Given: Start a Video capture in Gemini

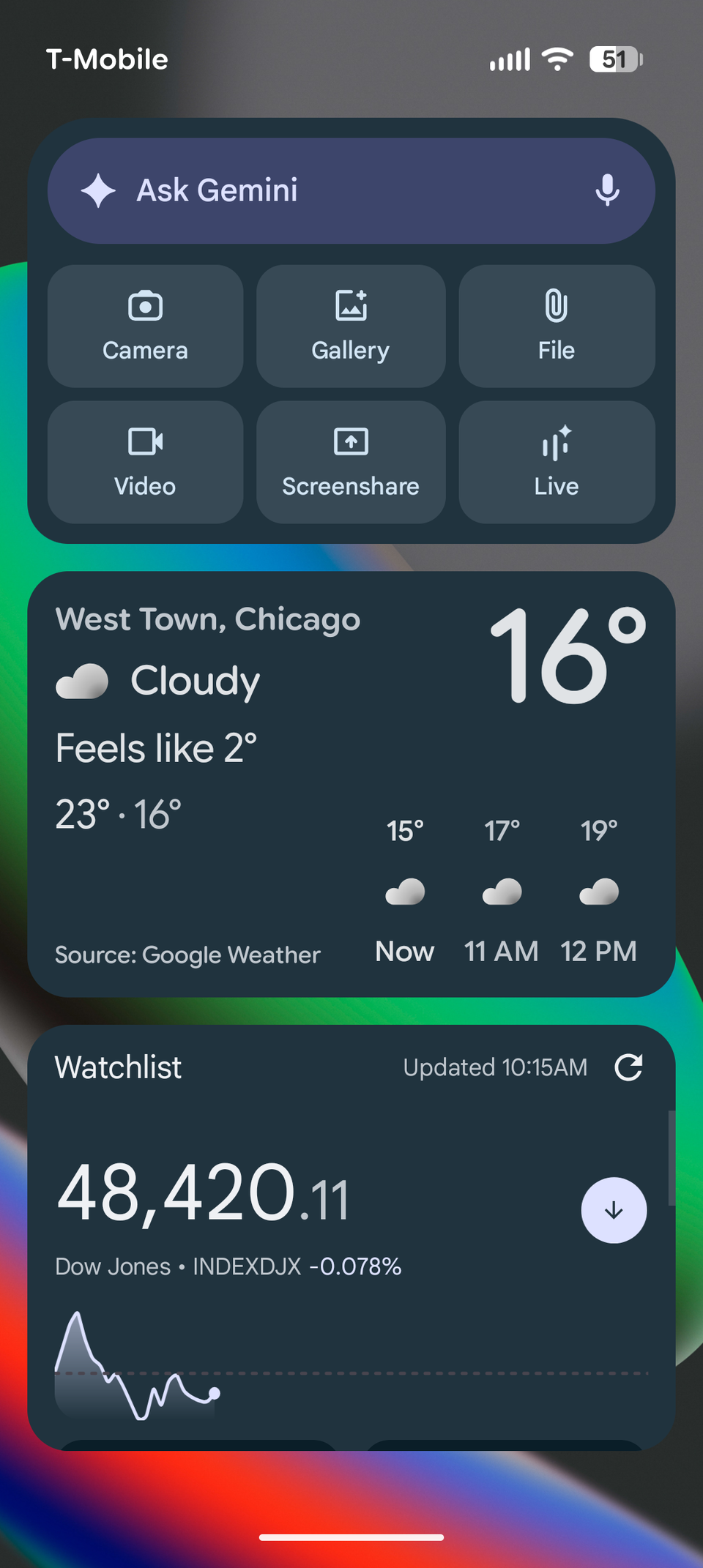Looking at the screenshot, I should (x=144, y=461).
